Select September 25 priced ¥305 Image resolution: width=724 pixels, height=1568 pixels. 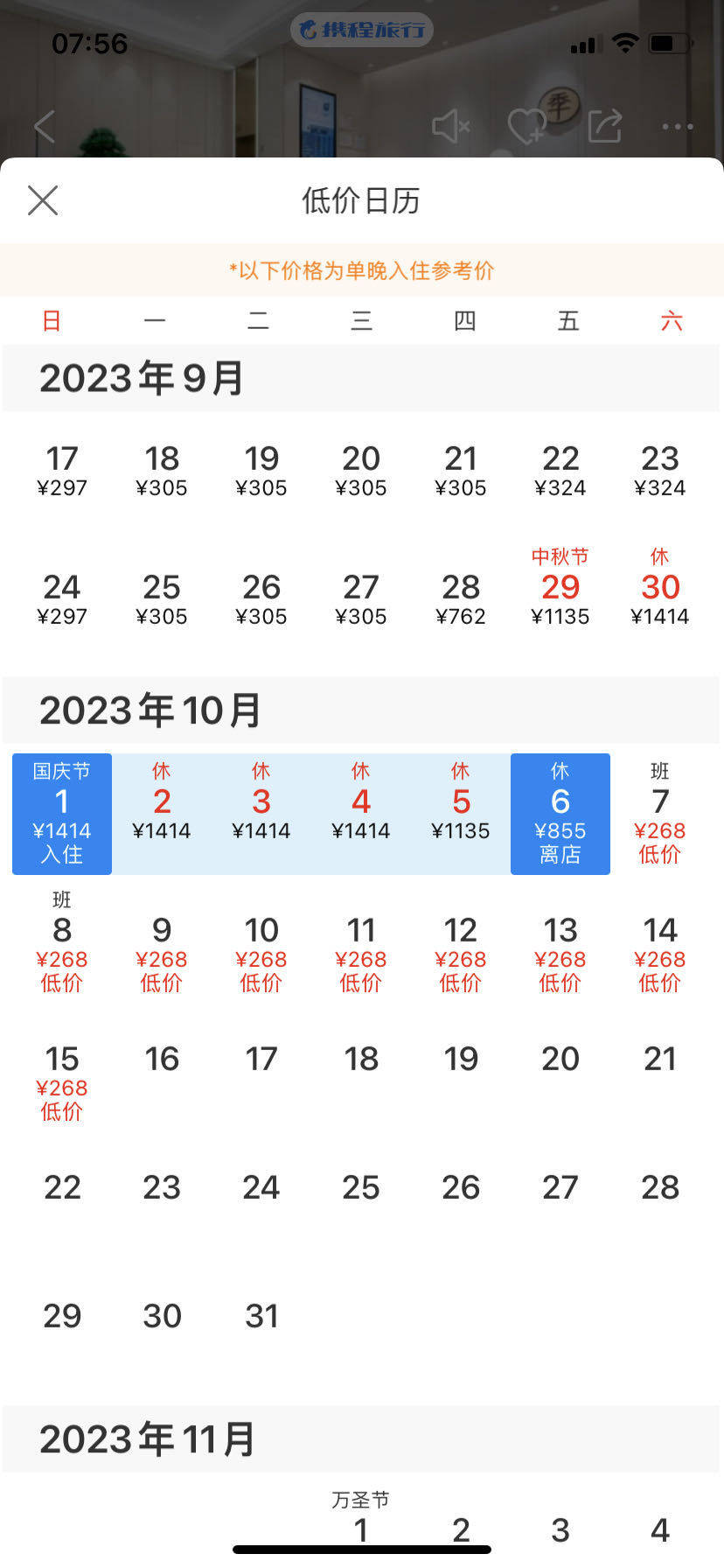click(x=162, y=599)
